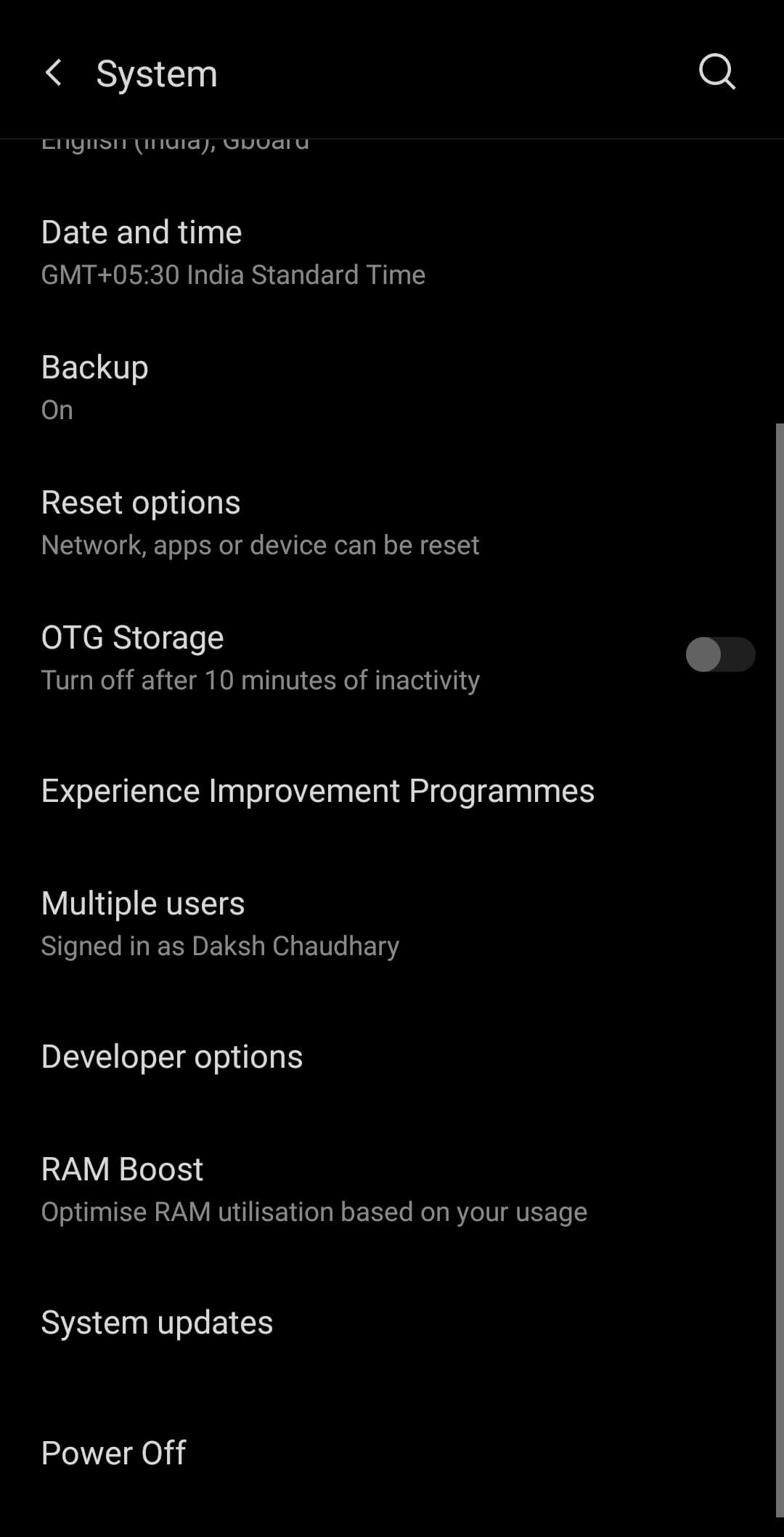Screen dimensions: 784x1537
Task: View GMT+05:30 India Standard Time details
Action: (232, 275)
